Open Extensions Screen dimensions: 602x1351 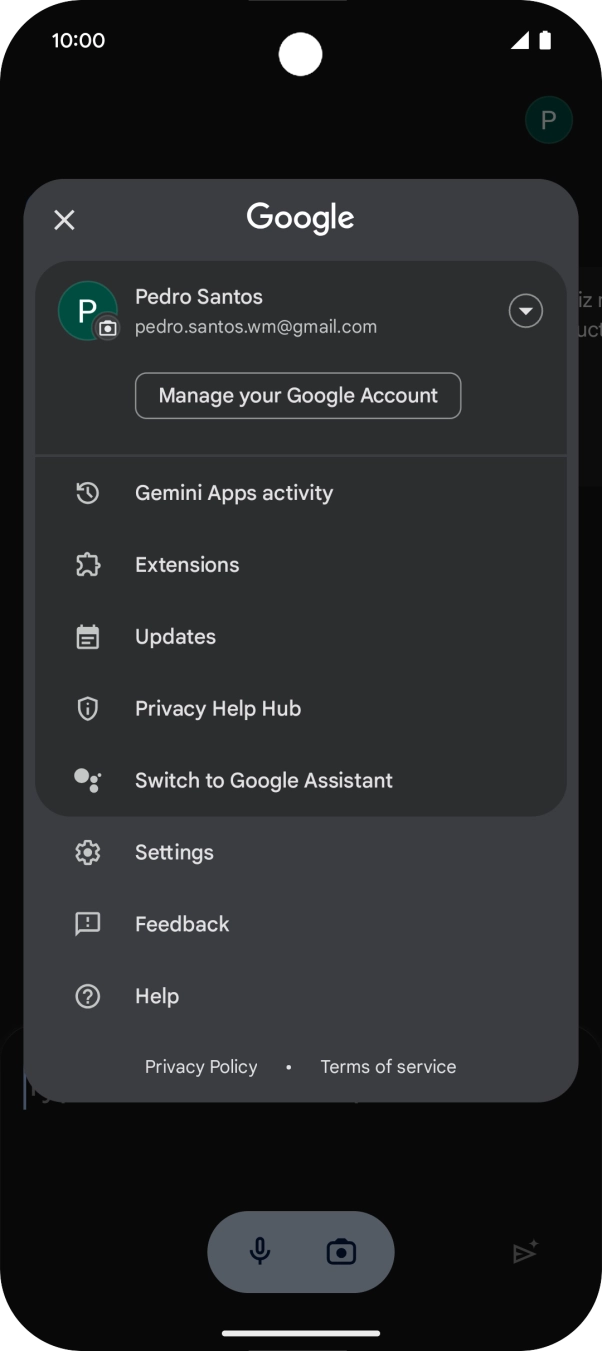(x=187, y=565)
